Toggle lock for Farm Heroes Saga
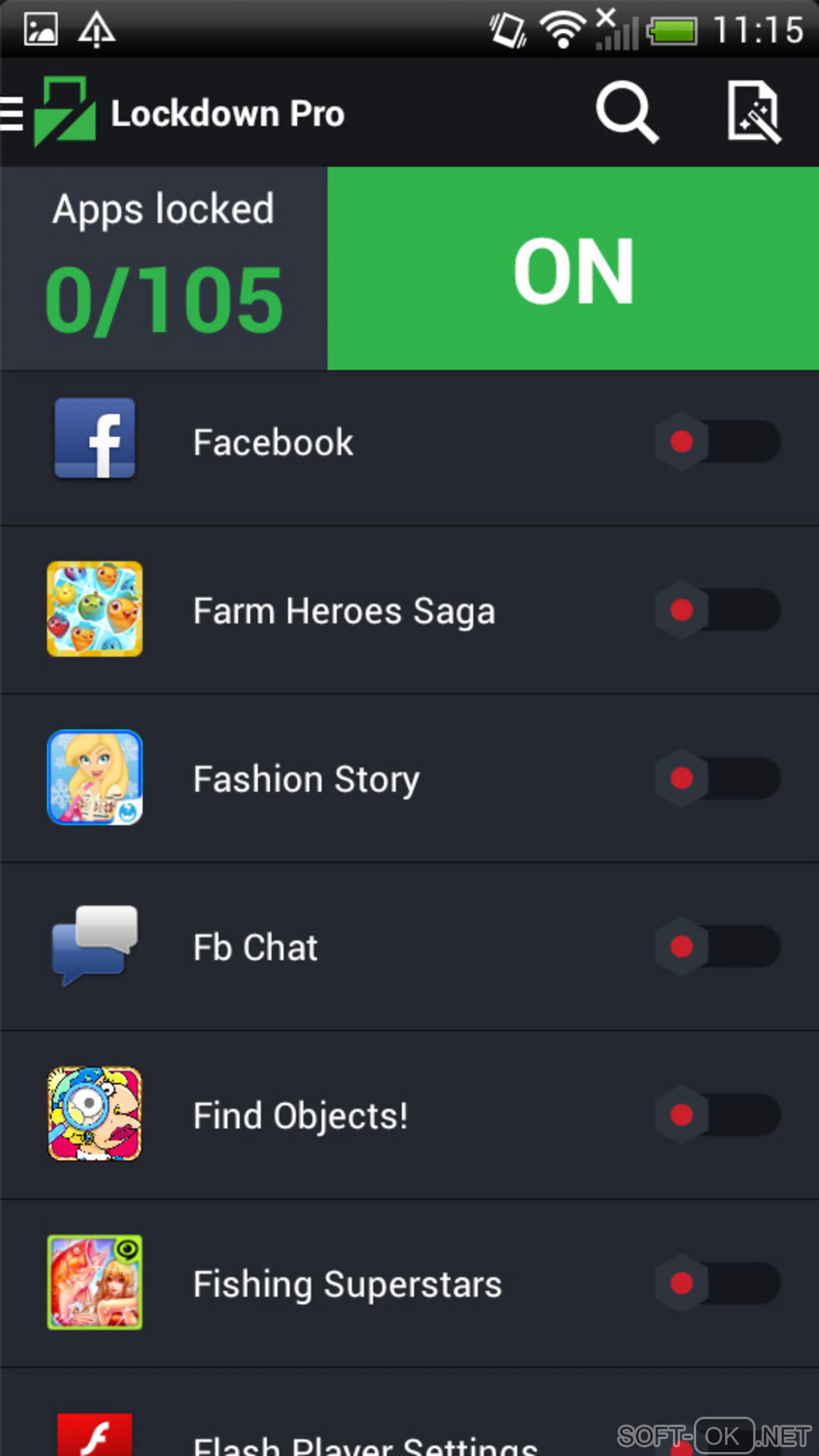Screen dimensions: 819x1456 pos(717,610)
